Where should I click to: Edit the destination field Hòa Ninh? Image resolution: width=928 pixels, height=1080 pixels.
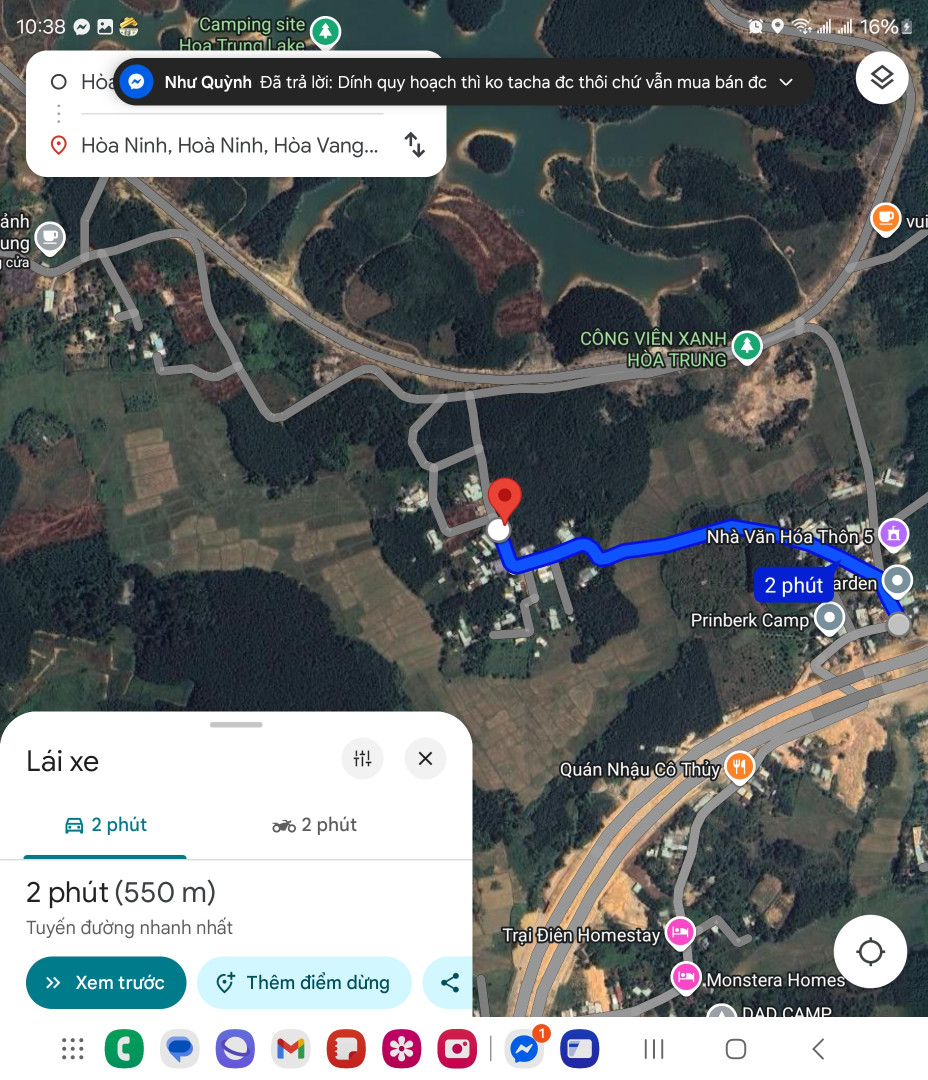(x=229, y=146)
